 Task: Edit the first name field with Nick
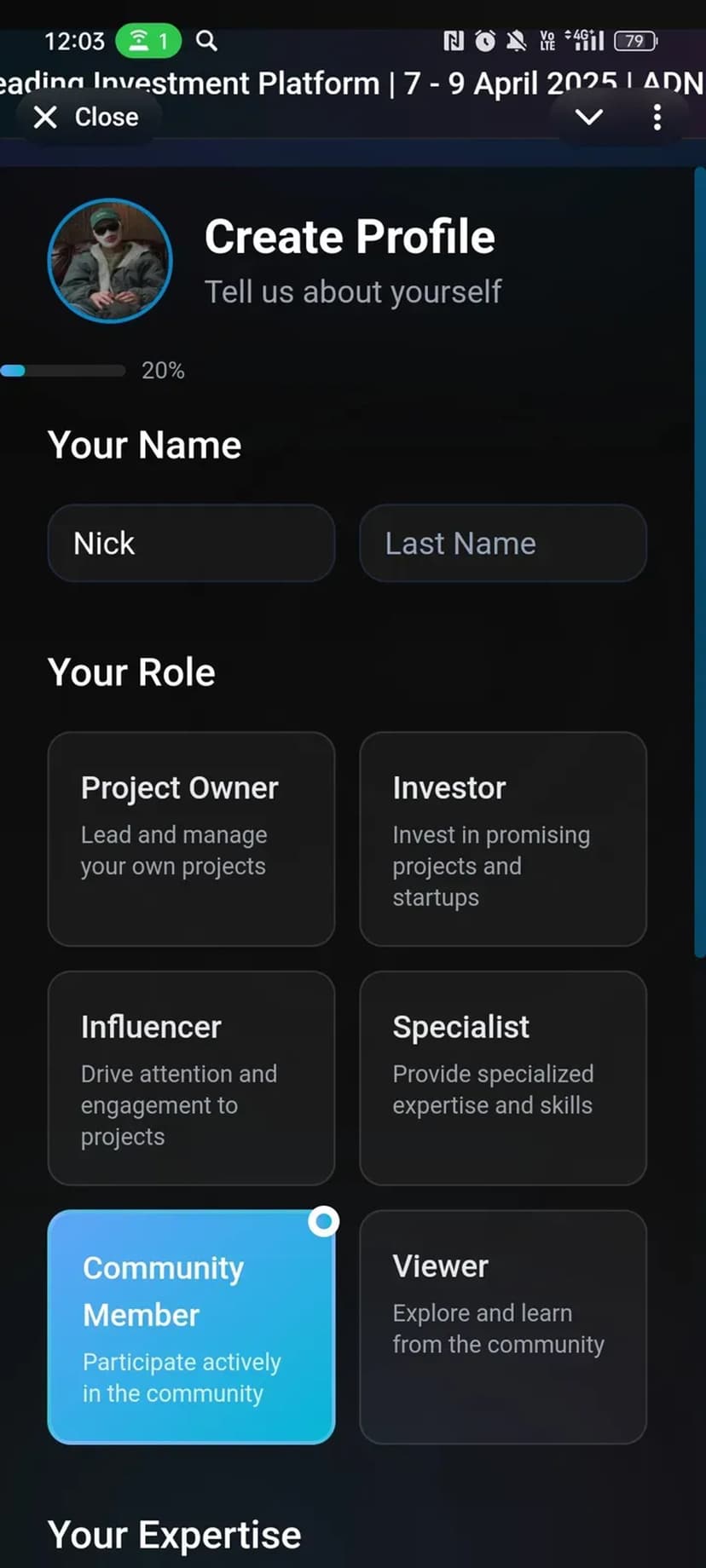(x=191, y=544)
